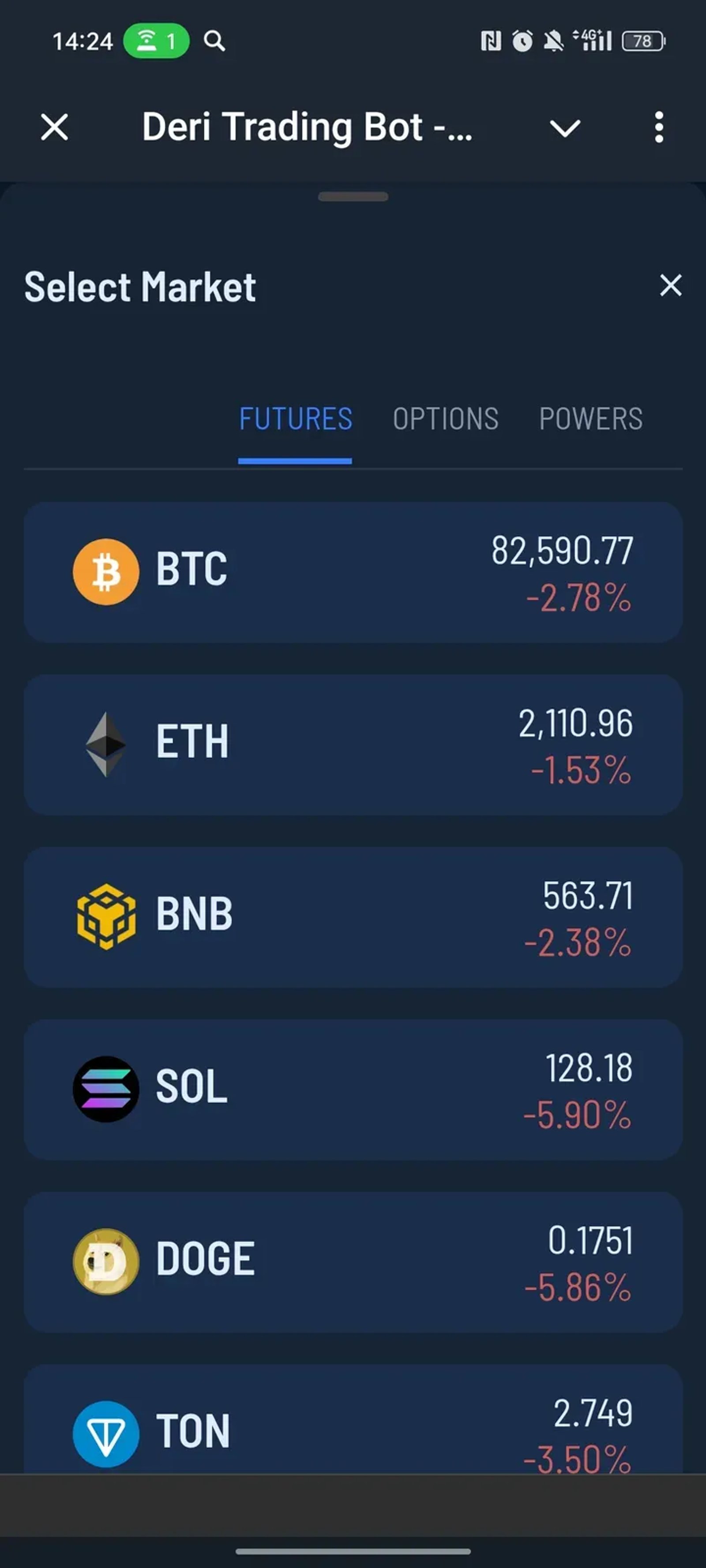This screenshot has height=1568, width=706.
Task: Select the BTC market
Action: tap(353, 572)
